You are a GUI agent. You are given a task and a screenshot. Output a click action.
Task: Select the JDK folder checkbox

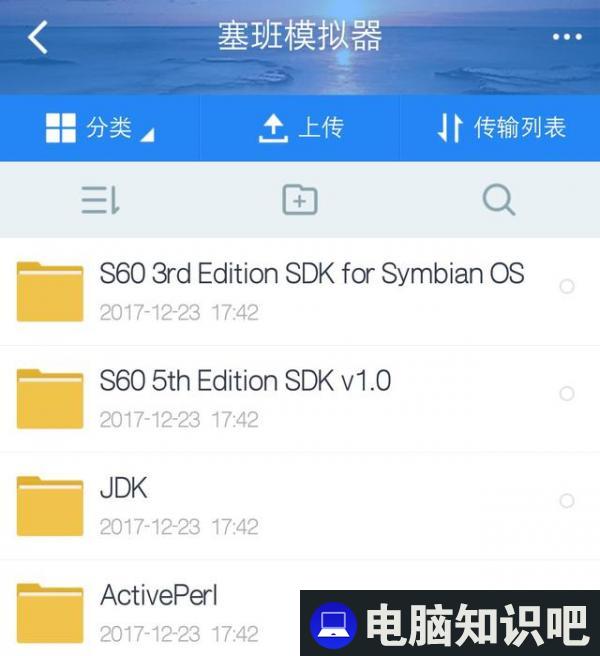click(x=567, y=501)
